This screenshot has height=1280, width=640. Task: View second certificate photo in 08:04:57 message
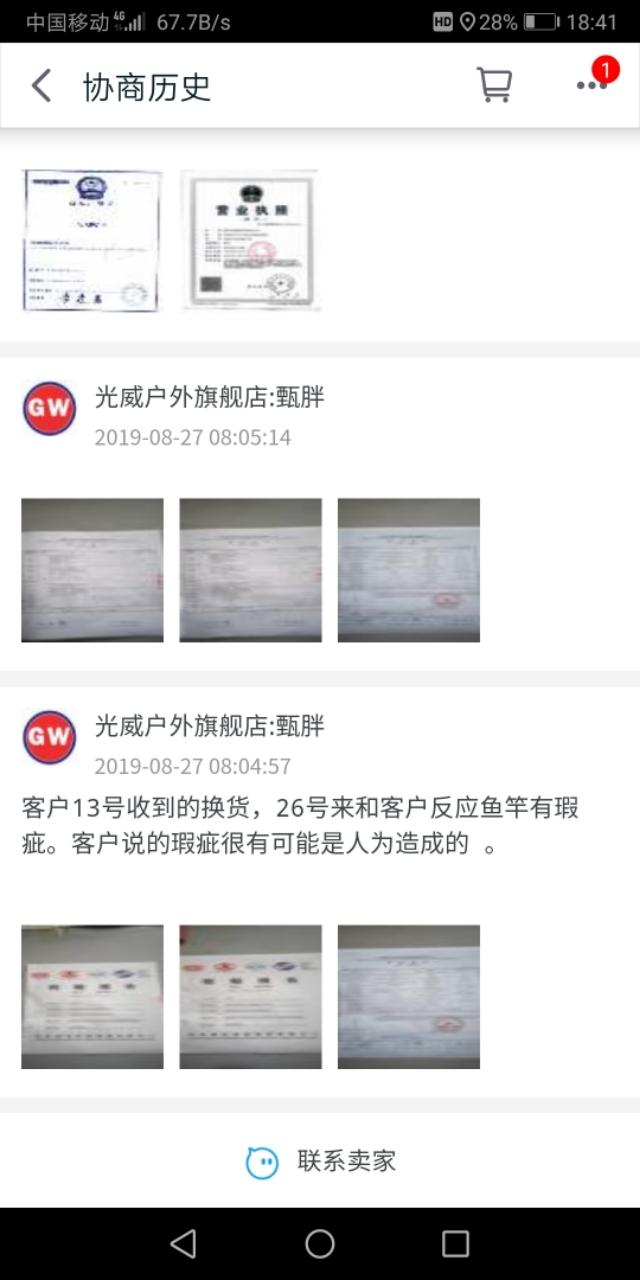[250, 997]
